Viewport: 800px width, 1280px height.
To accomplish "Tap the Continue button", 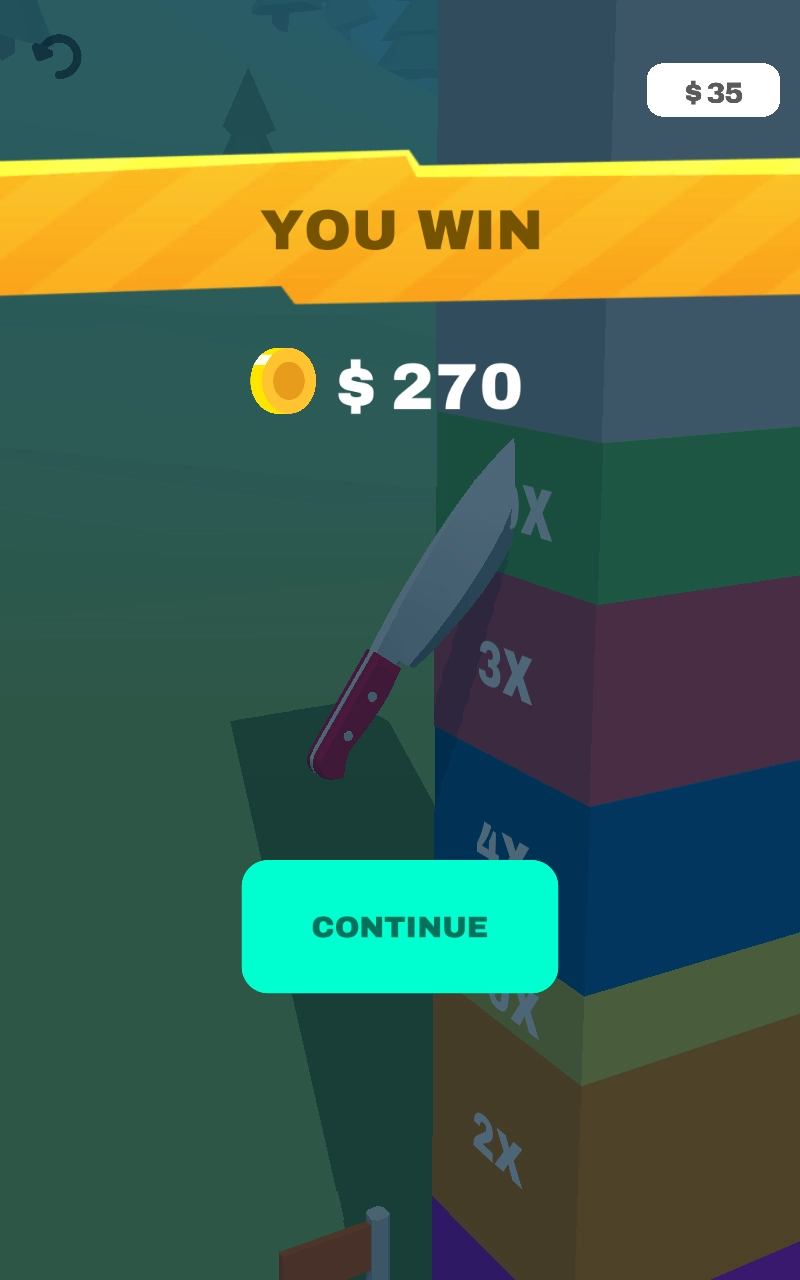I will coord(399,926).
